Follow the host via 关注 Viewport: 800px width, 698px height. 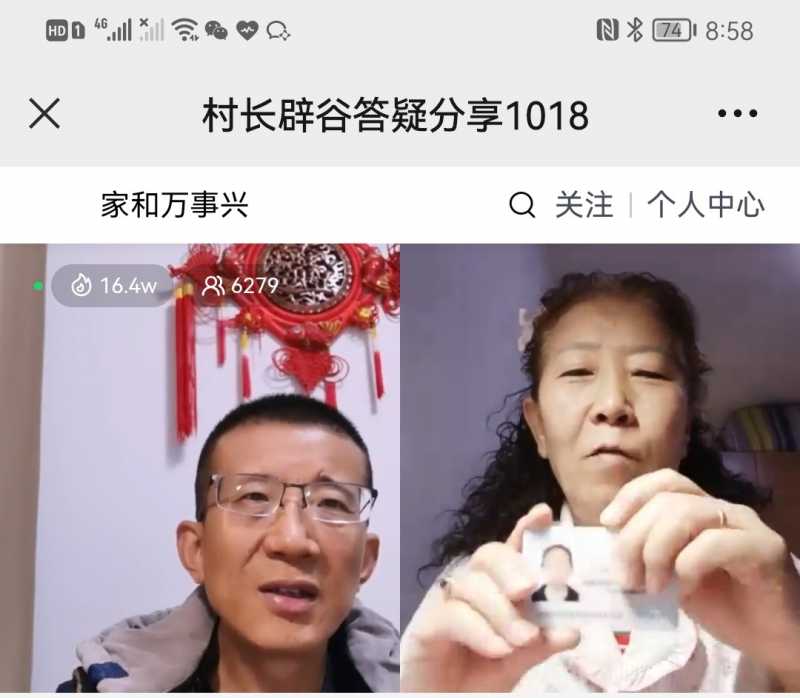584,206
